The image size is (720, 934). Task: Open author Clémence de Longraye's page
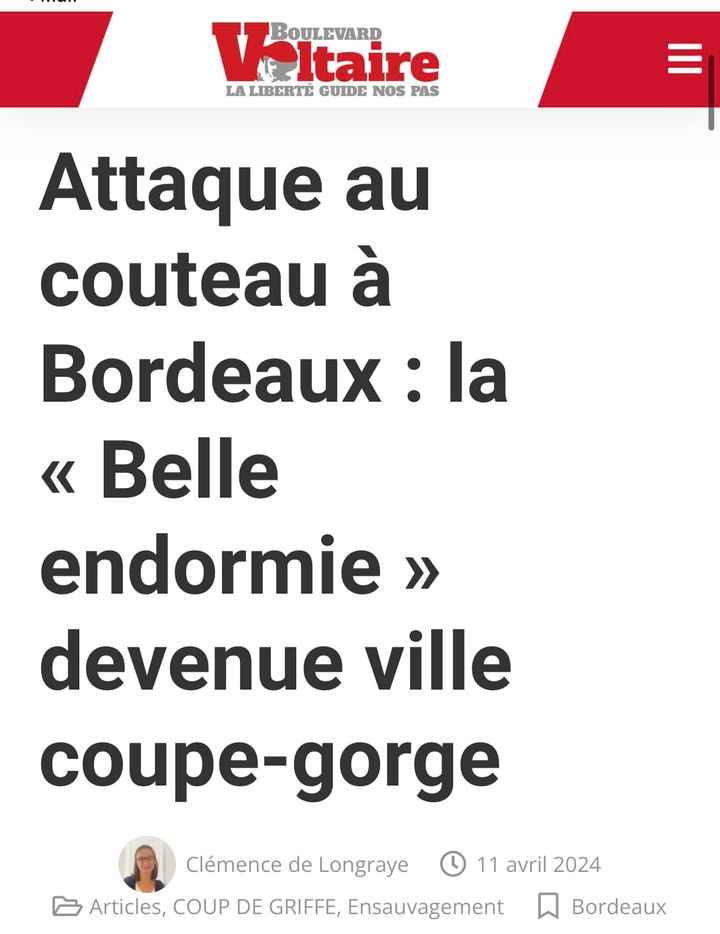[297, 865]
